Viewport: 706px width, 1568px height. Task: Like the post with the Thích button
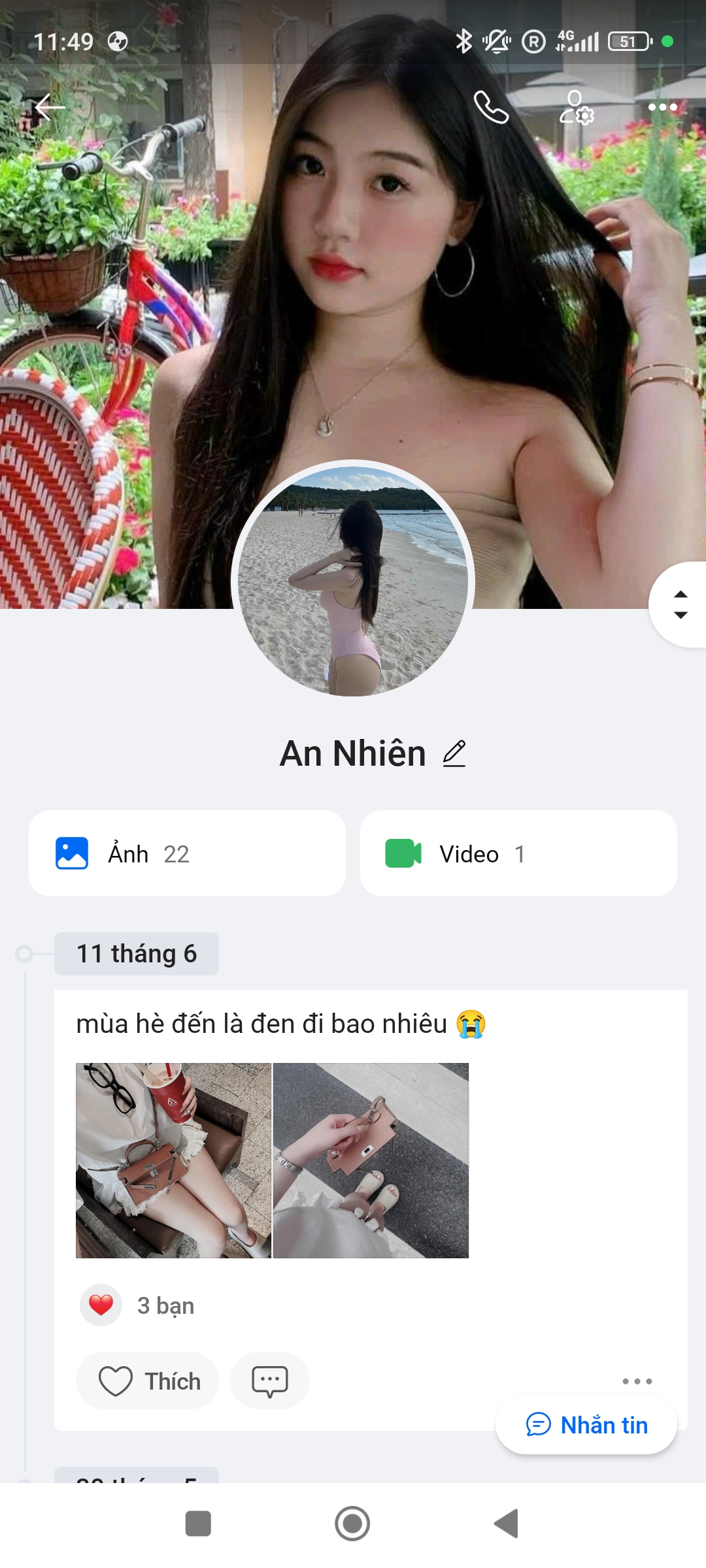(x=148, y=1381)
